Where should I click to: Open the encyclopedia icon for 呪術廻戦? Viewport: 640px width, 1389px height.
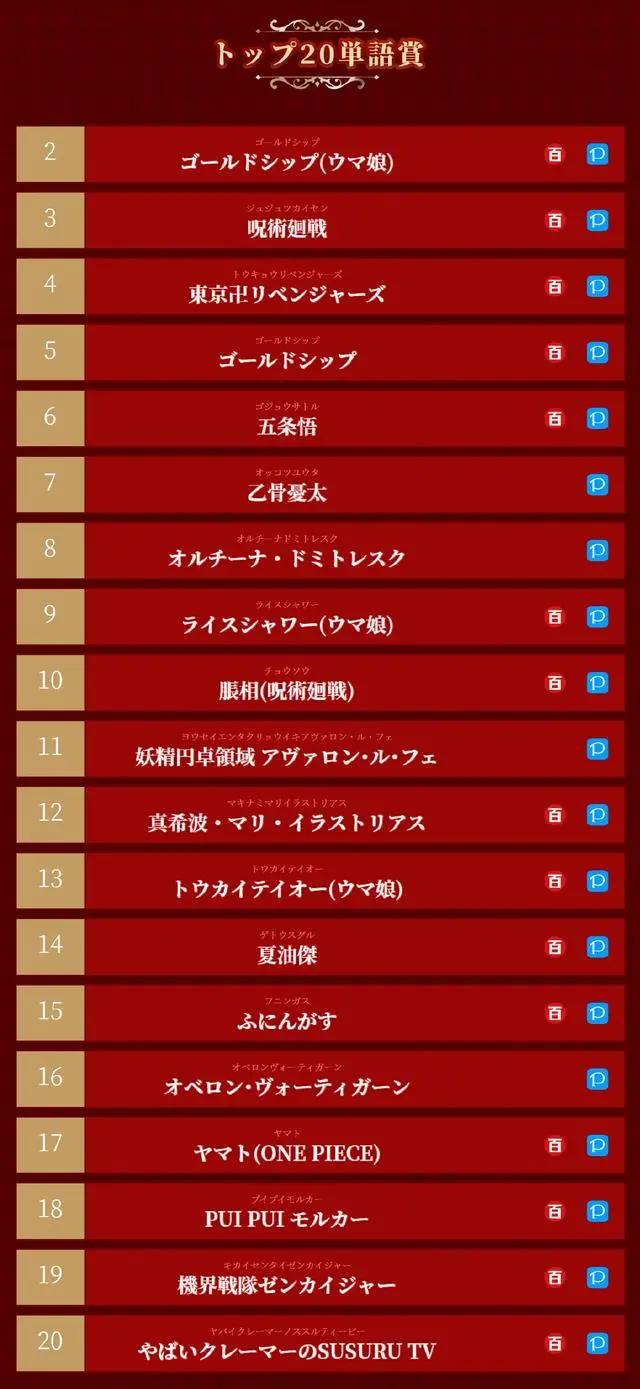click(x=555, y=220)
